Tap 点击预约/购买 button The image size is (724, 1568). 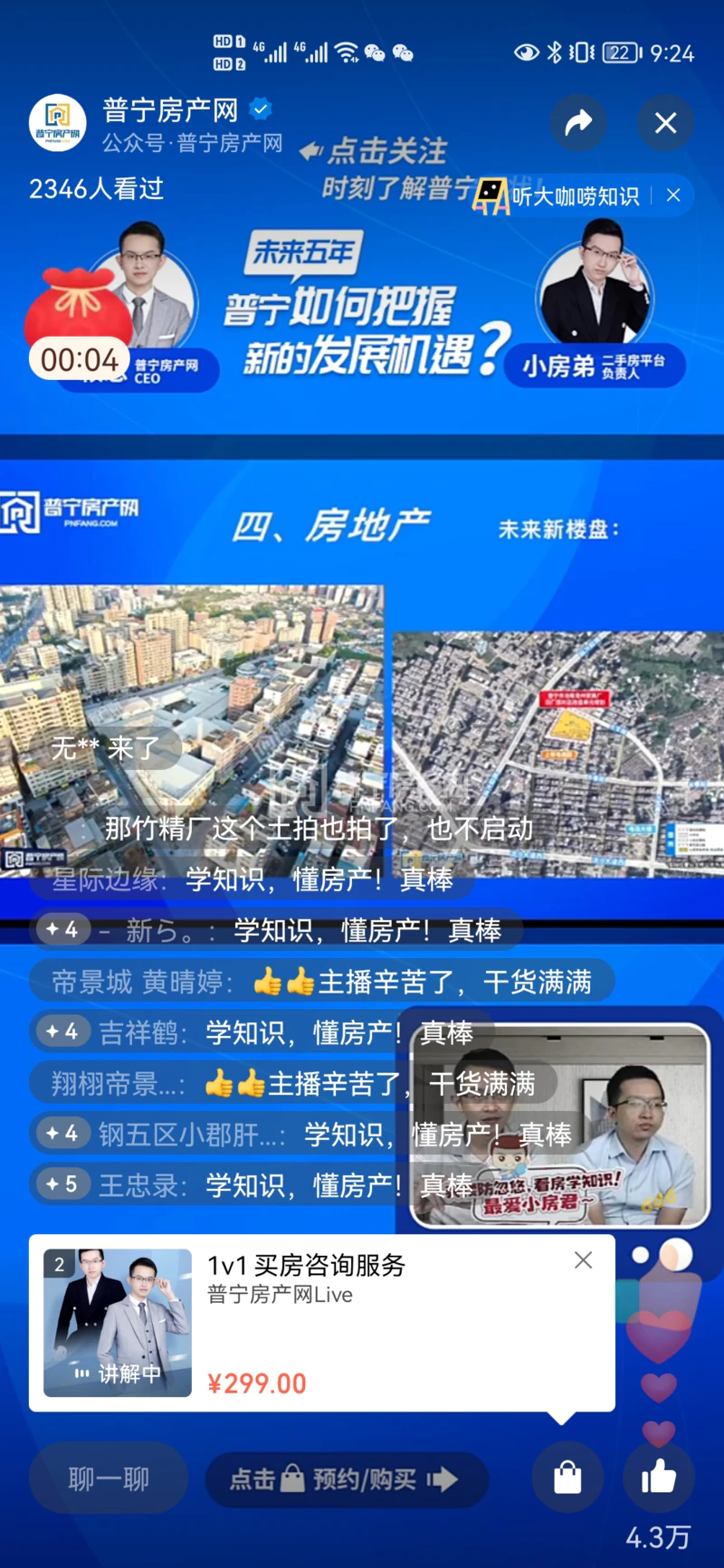tap(347, 1479)
